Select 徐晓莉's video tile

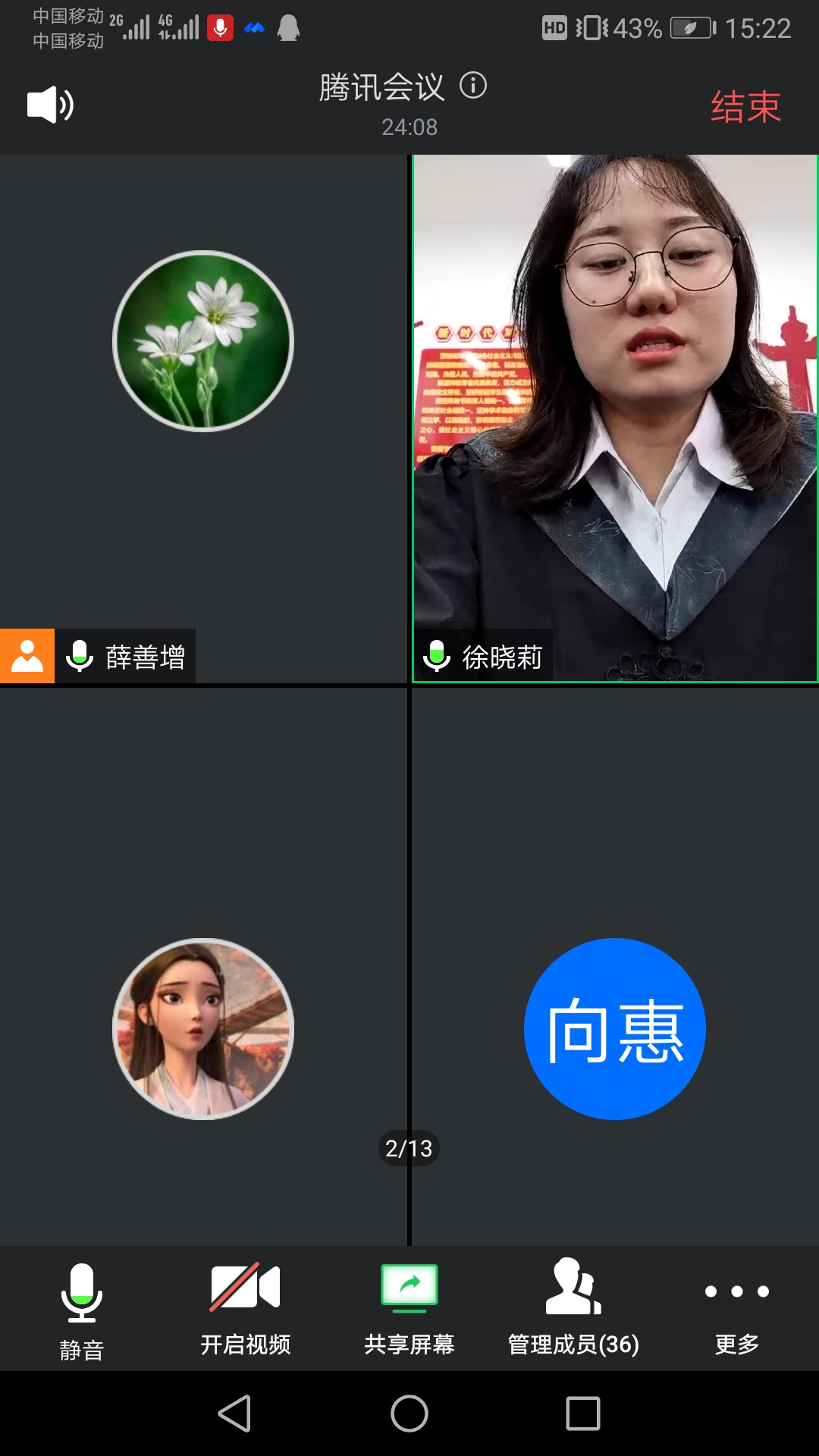click(x=614, y=417)
